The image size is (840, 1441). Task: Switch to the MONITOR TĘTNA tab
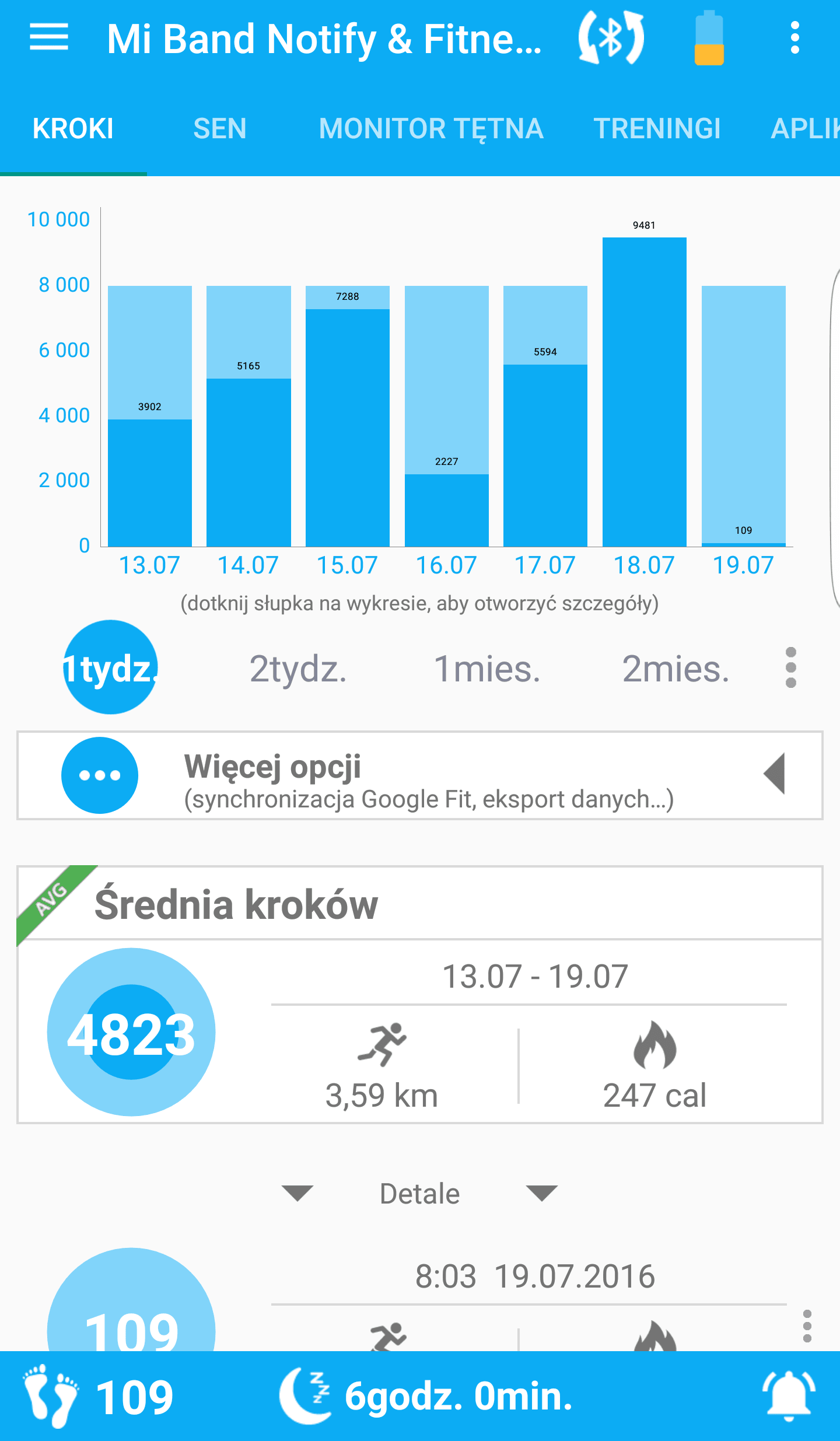click(x=431, y=129)
